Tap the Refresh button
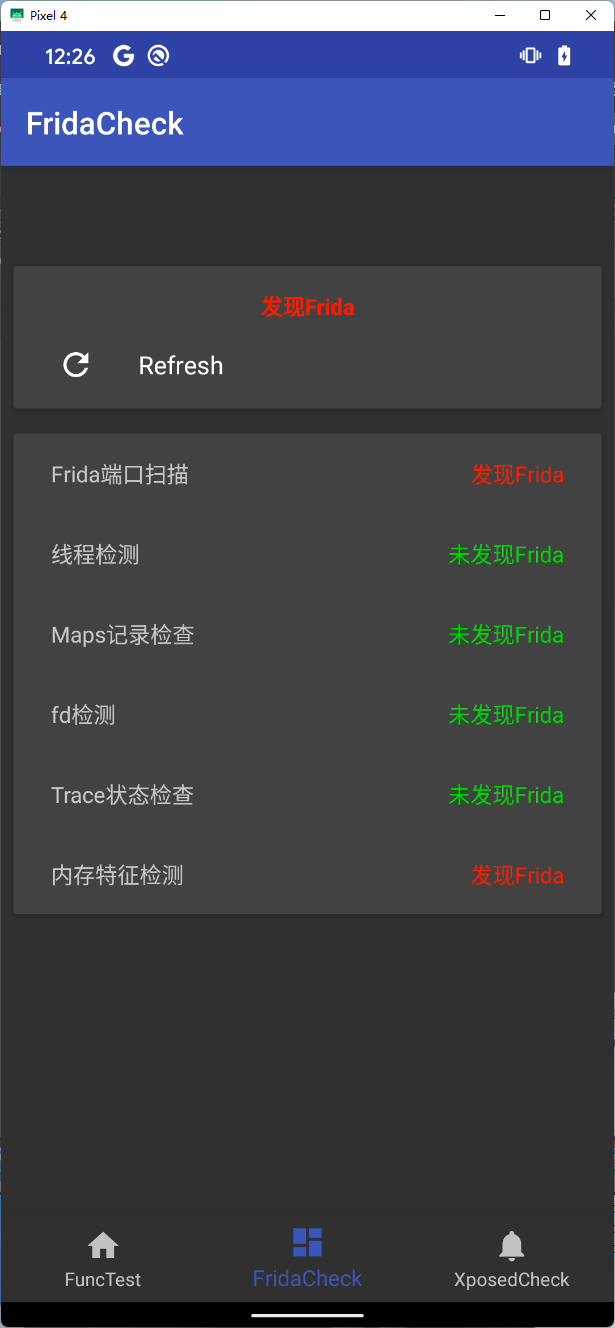Screen dimensions: 615x1328 click(143, 365)
